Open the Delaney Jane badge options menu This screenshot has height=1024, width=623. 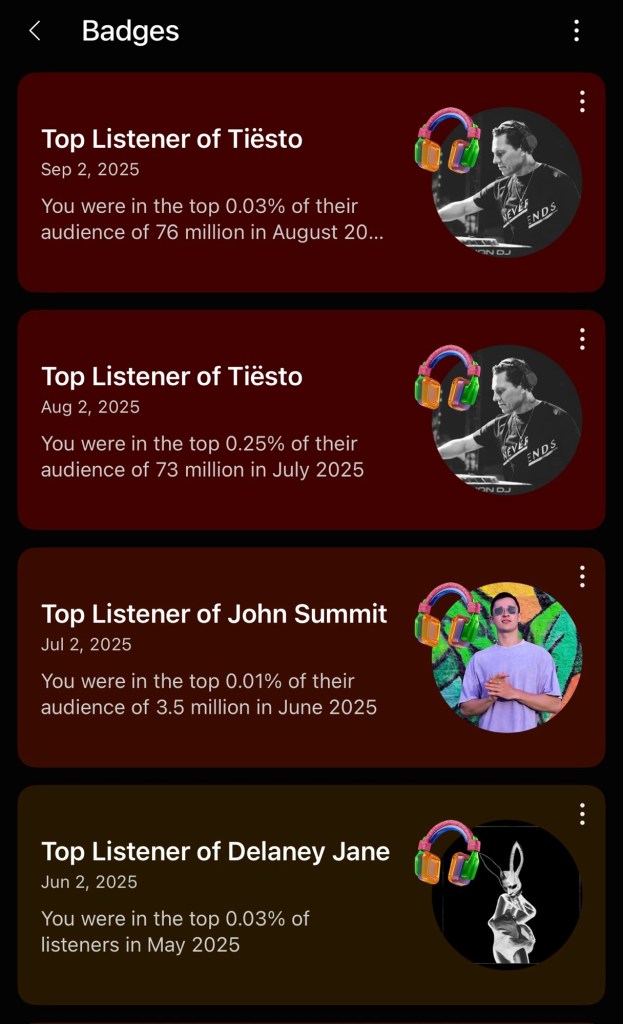point(582,814)
